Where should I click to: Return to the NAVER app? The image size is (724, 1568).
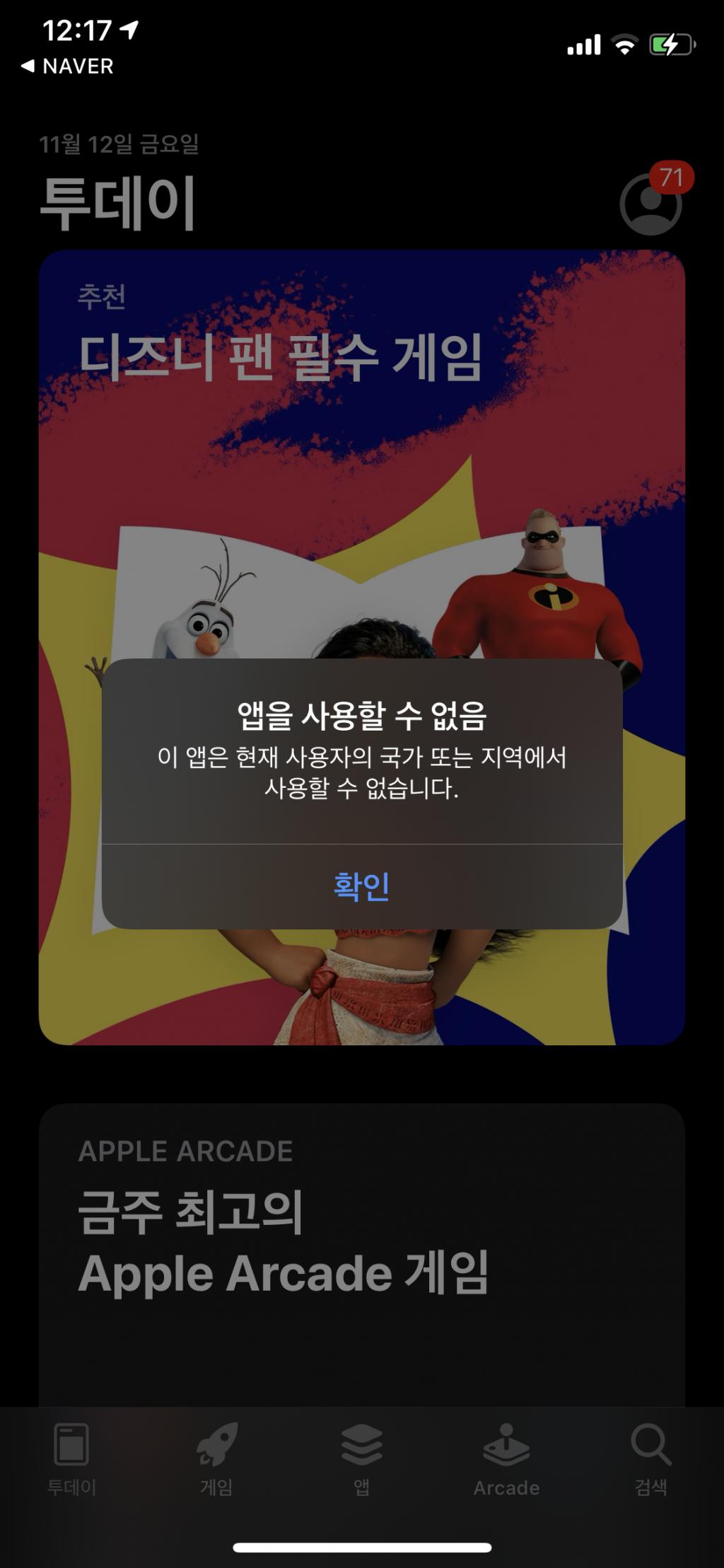(x=68, y=66)
